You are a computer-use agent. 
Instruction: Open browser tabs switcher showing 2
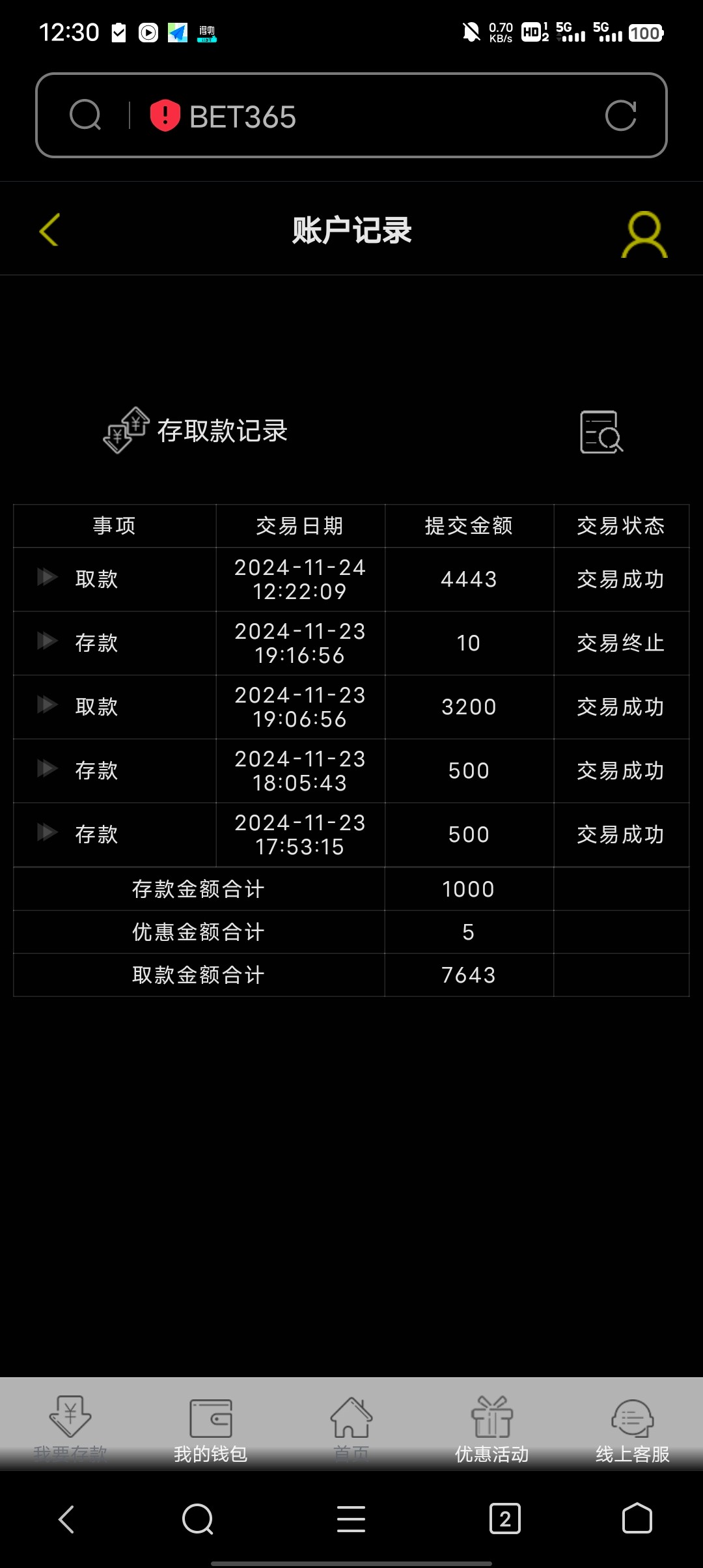(x=504, y=1519)
